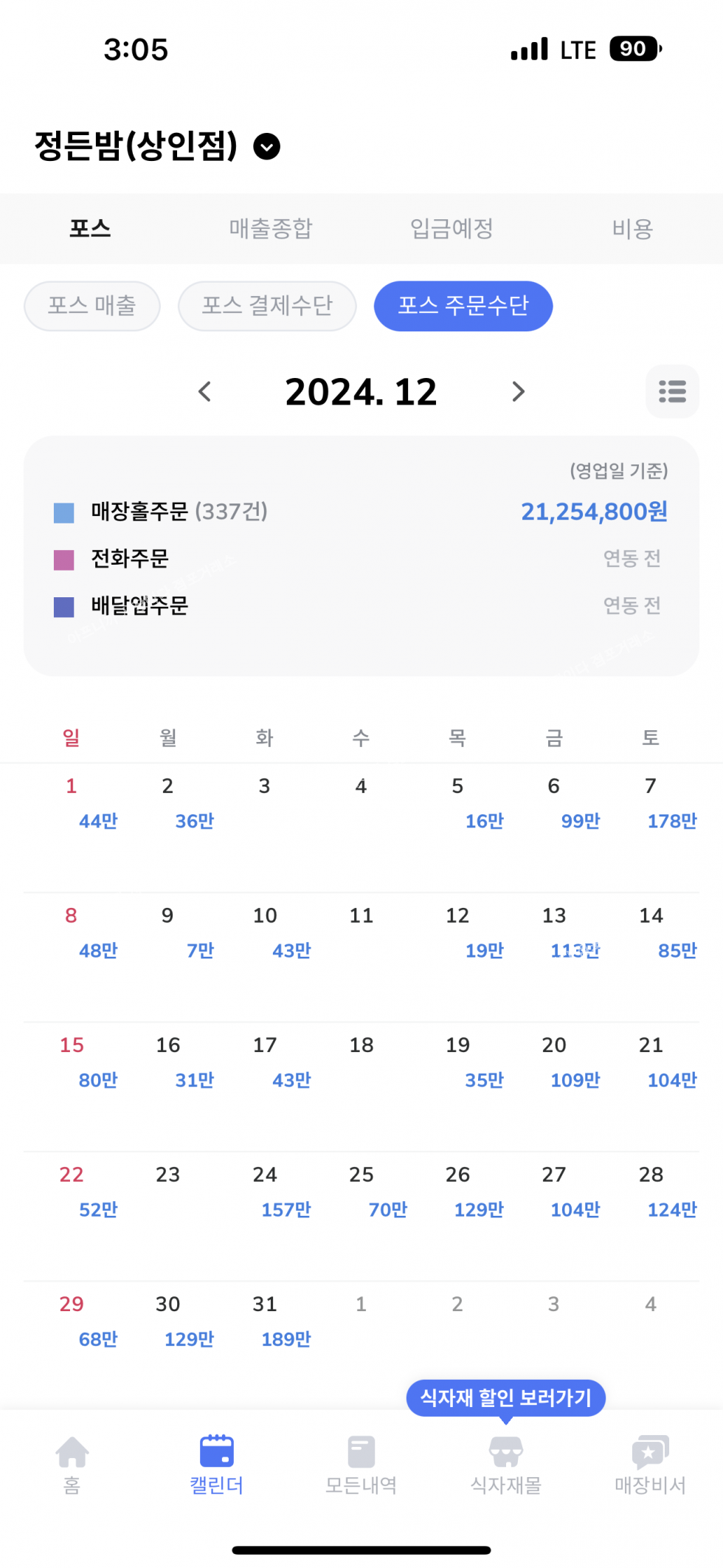The image size is (723, 1568).
Task: Go to the 홈 tab
Action: point(72,1465)
